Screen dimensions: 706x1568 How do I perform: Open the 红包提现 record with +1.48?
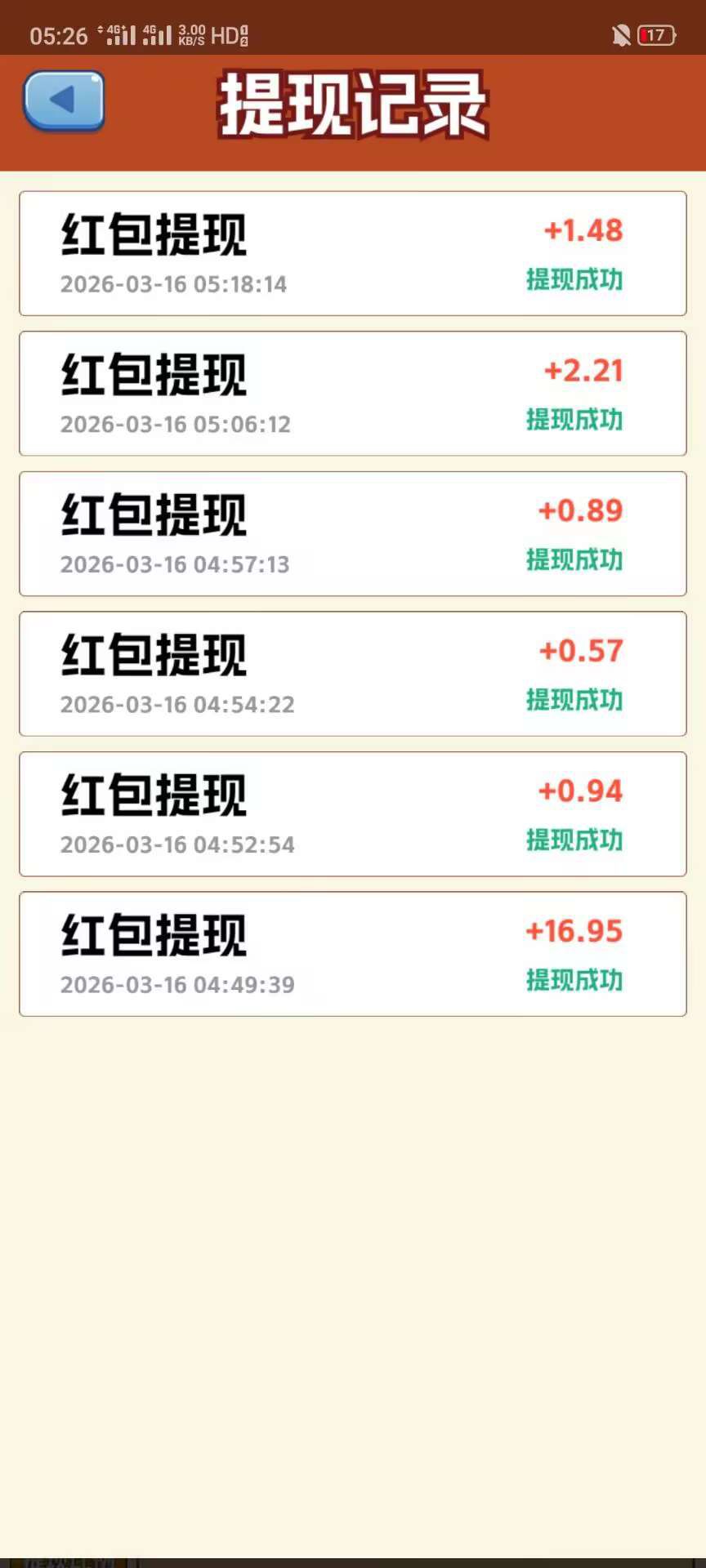[x=352, y=253]
